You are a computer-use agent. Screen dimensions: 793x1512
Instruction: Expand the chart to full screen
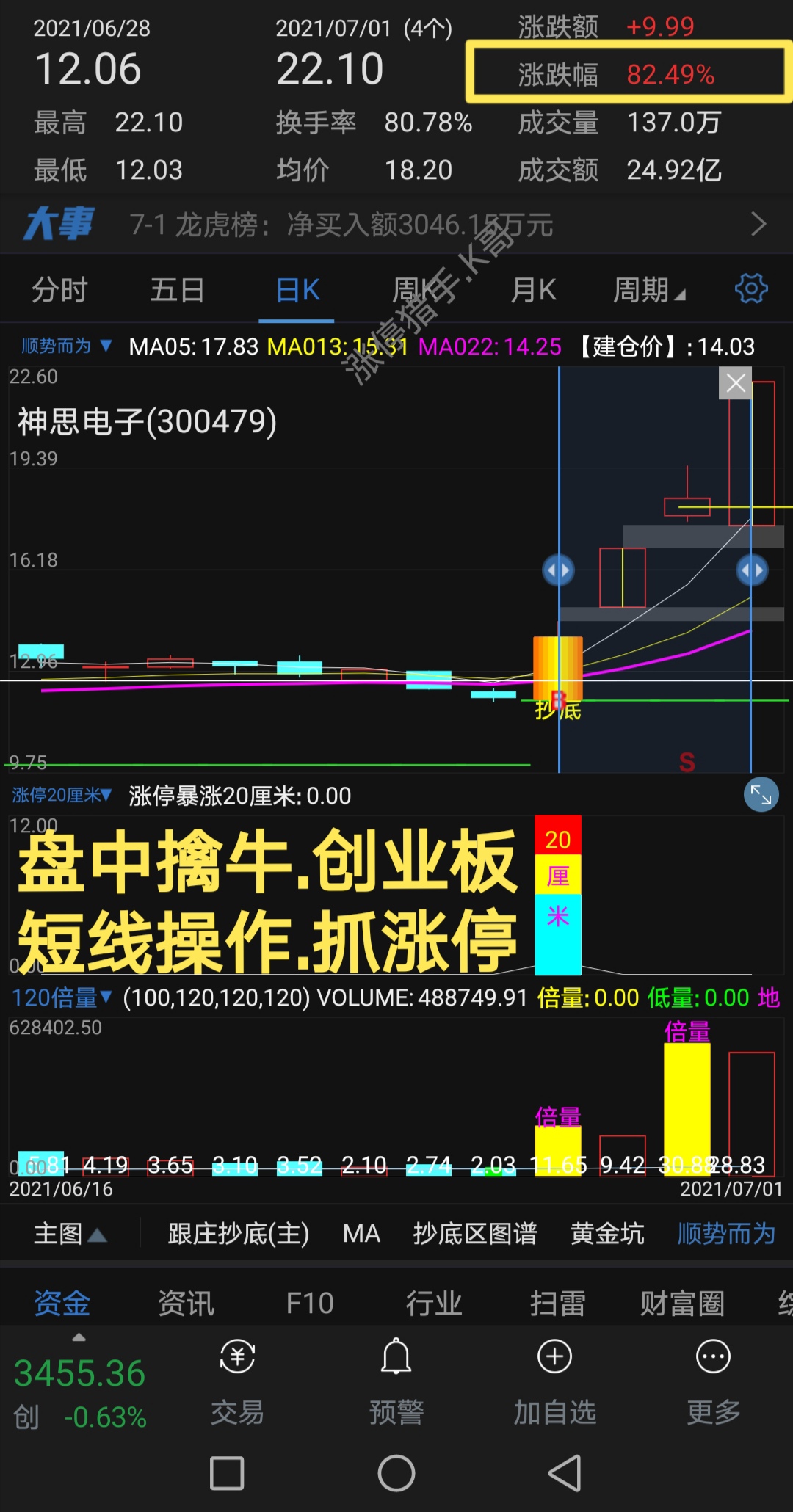click(x=761, y=795)
